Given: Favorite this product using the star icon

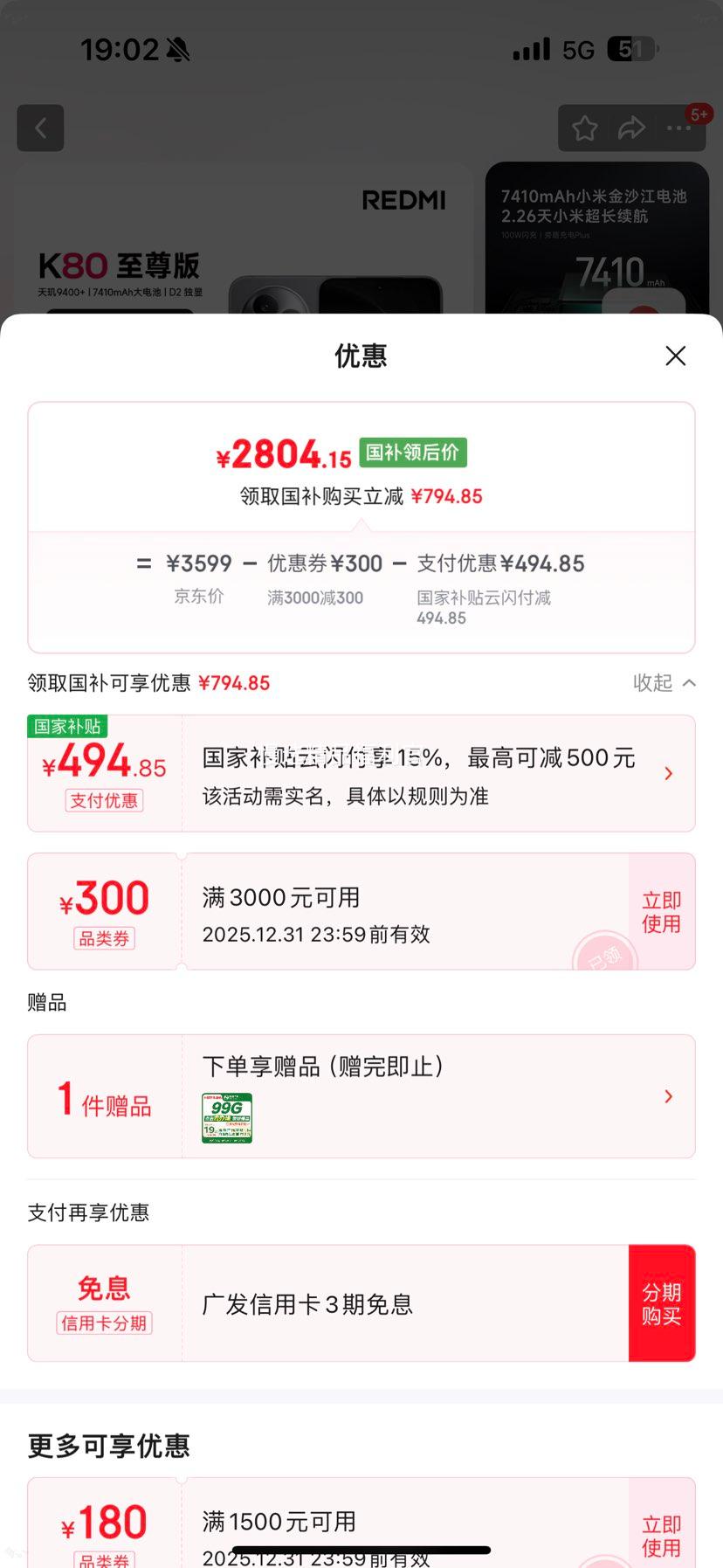Looking at the screenshot, I should pyautogui.click(x=585, y=128).
